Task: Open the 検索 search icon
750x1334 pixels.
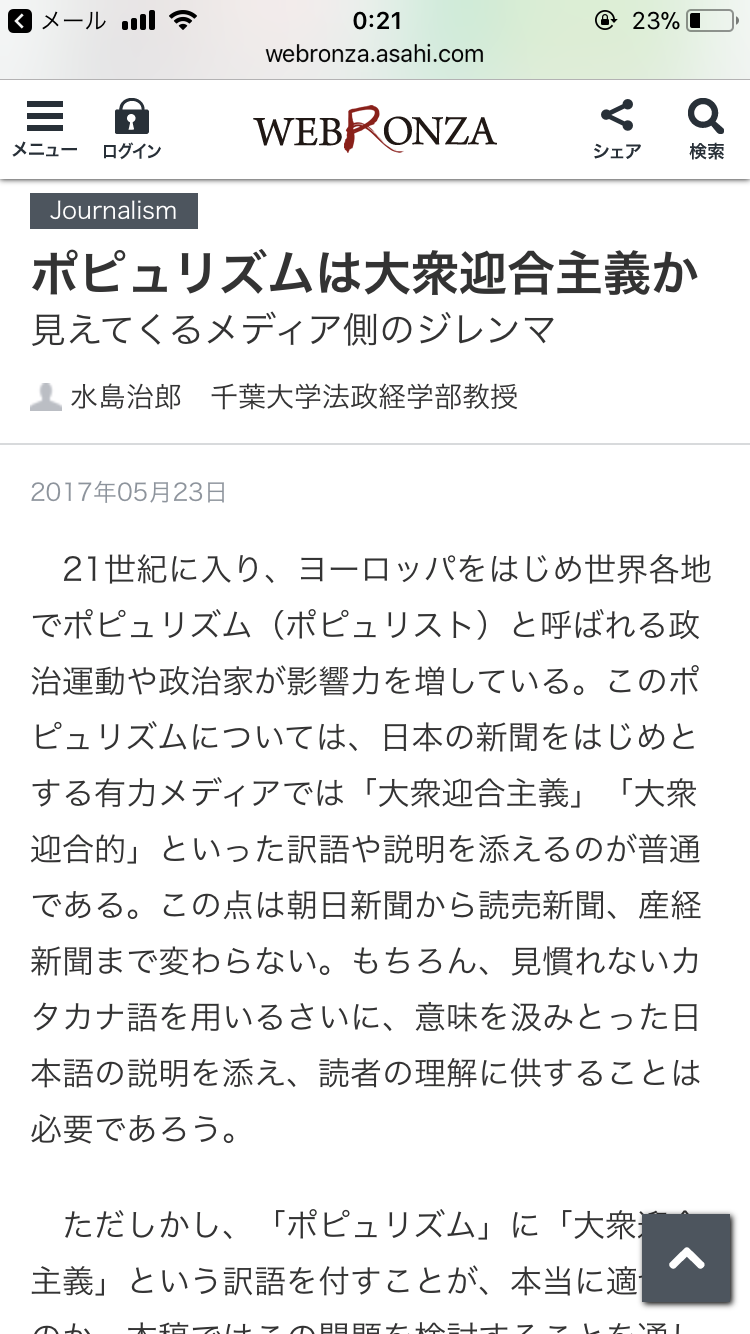Action: click(706, 129)
